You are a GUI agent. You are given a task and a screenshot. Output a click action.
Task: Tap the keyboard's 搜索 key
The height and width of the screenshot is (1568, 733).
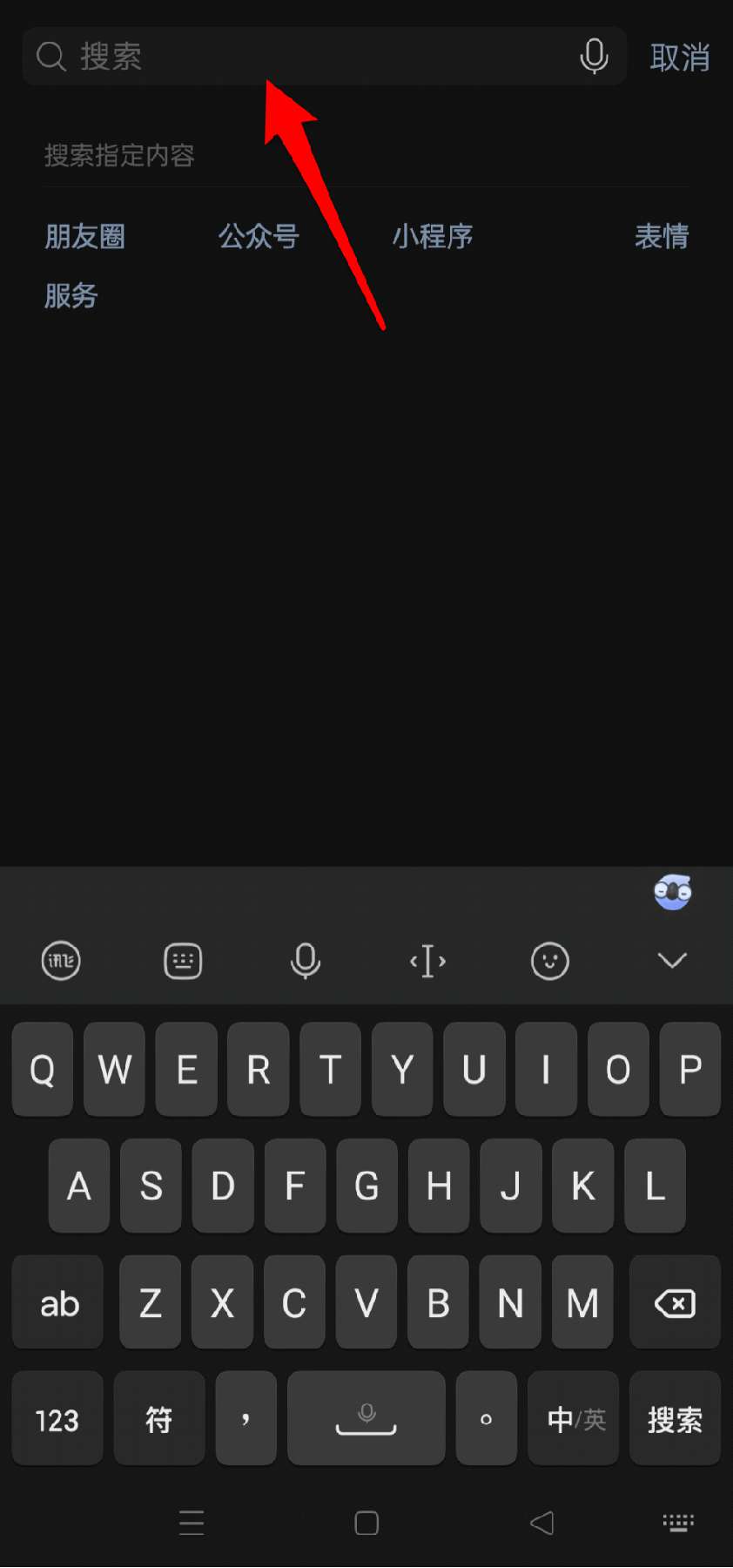tap(675, 1419)
